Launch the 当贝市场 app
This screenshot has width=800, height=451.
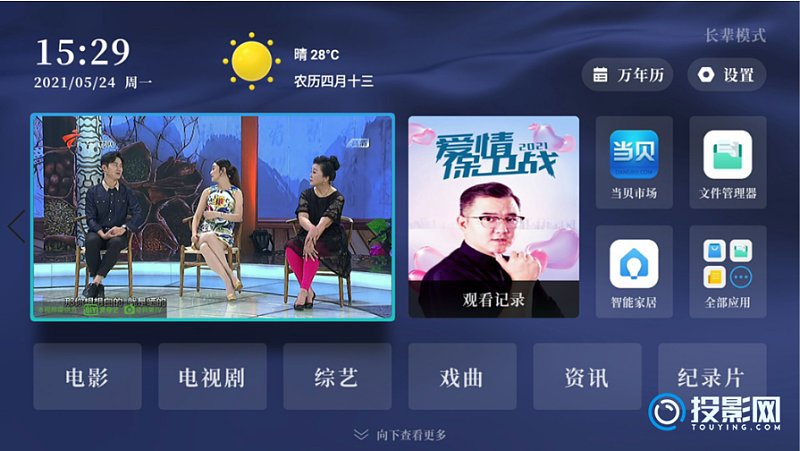(x=634, y=162)
